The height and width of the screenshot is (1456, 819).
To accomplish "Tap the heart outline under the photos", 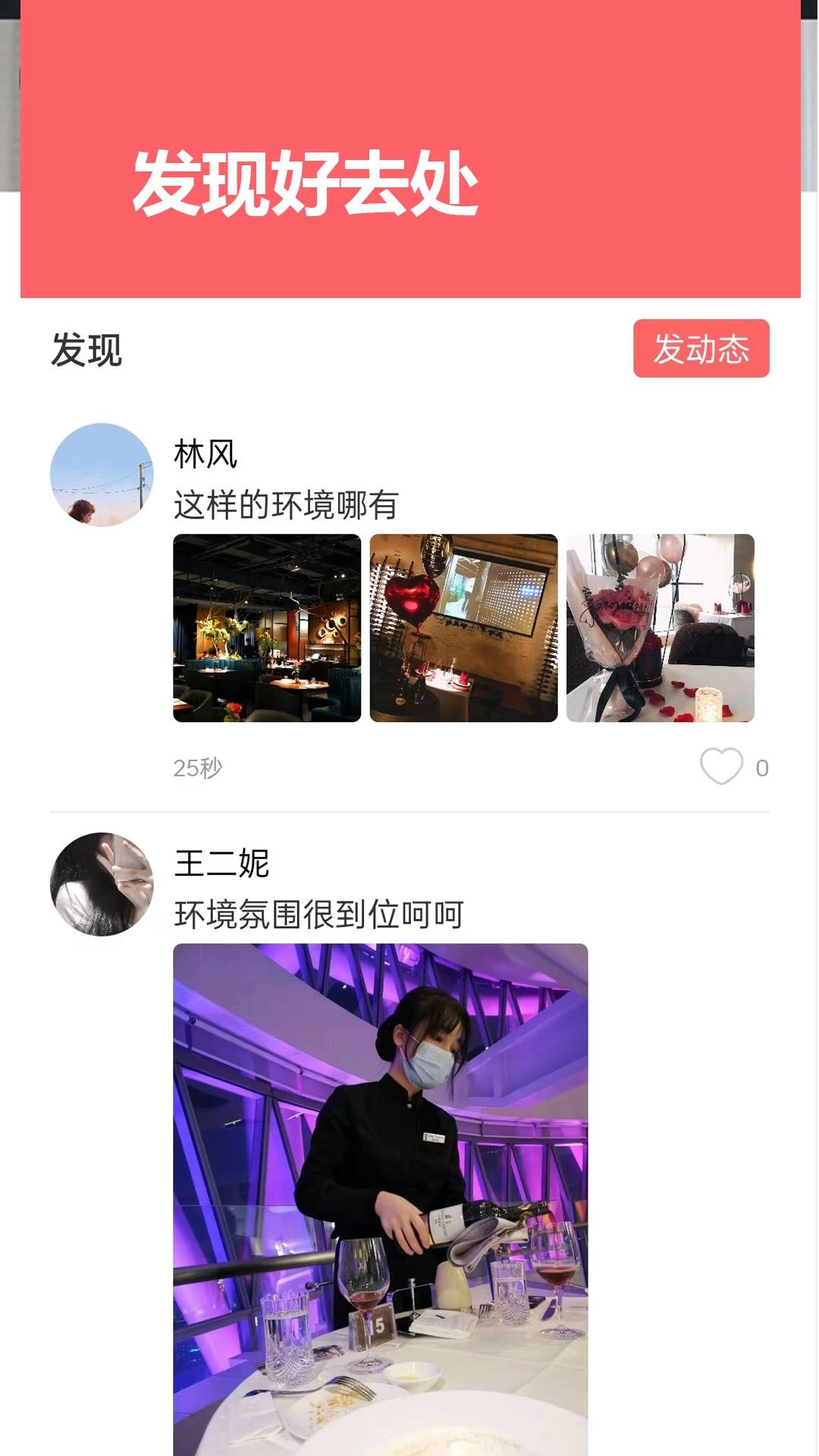I will pyautogui.click(x=723, y=767).
